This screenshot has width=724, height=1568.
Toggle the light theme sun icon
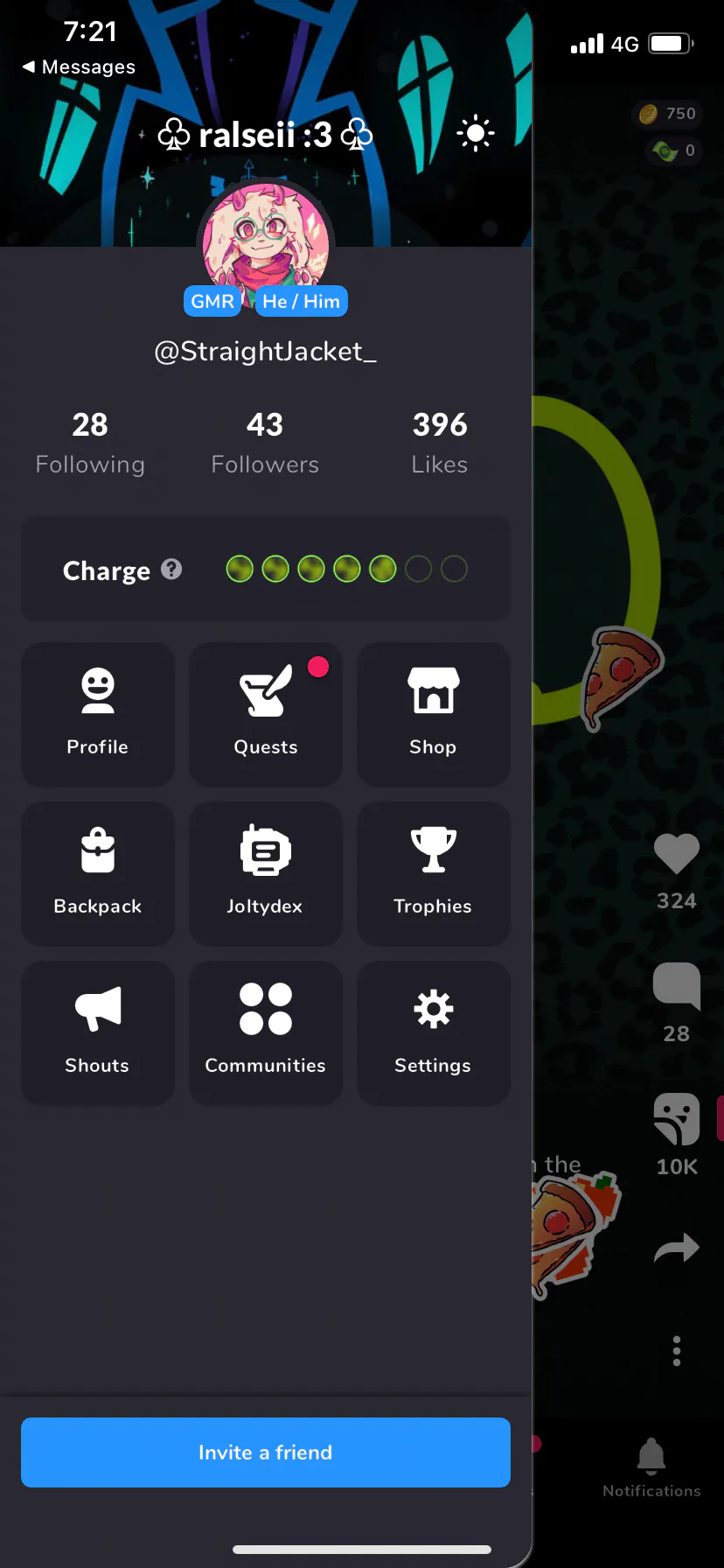pyautogui.click(x=476, y=134)
